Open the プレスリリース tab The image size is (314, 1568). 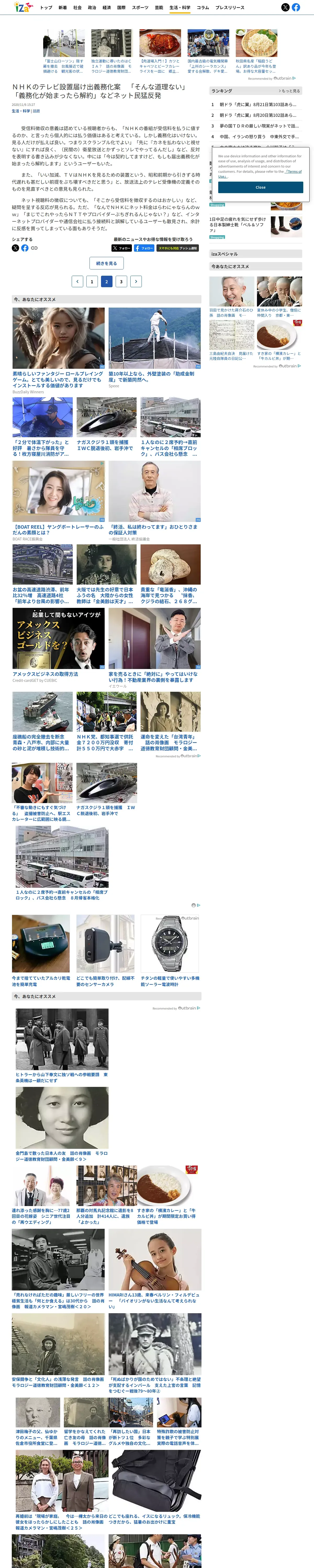click(230, 8)
